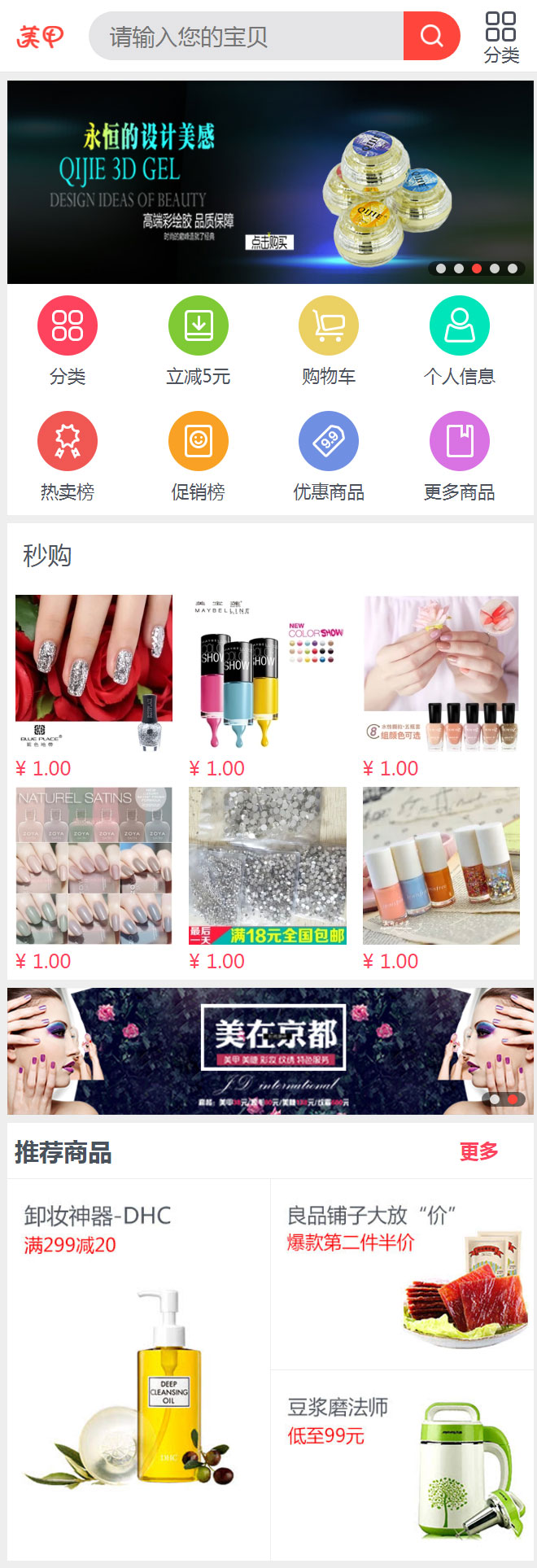Open the search box 请输入您的宝贝
This screenshot has height=1568, width=537.
click(244, 37)
